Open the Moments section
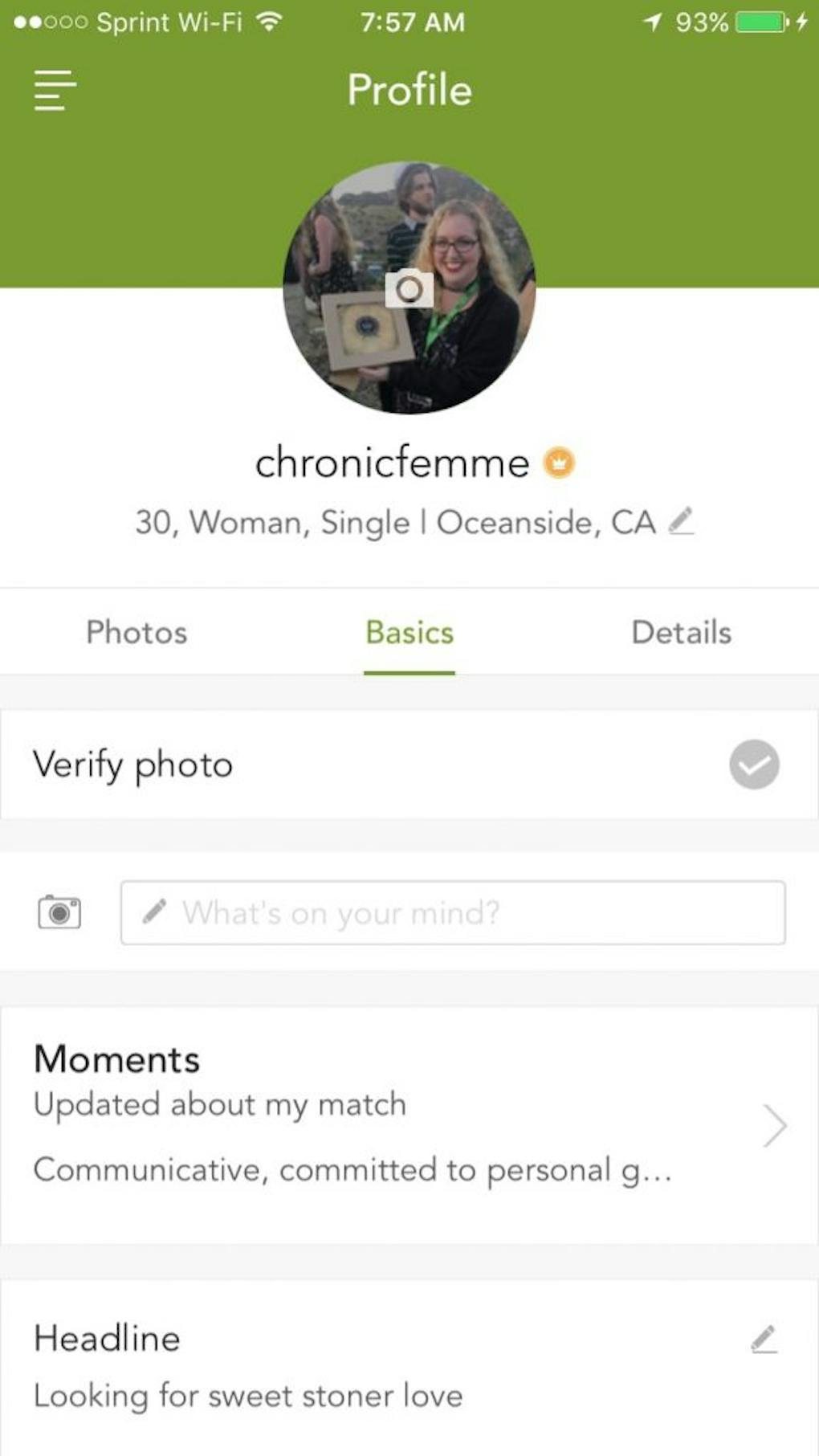The image size is (819, 1456). pos(409,1124)
